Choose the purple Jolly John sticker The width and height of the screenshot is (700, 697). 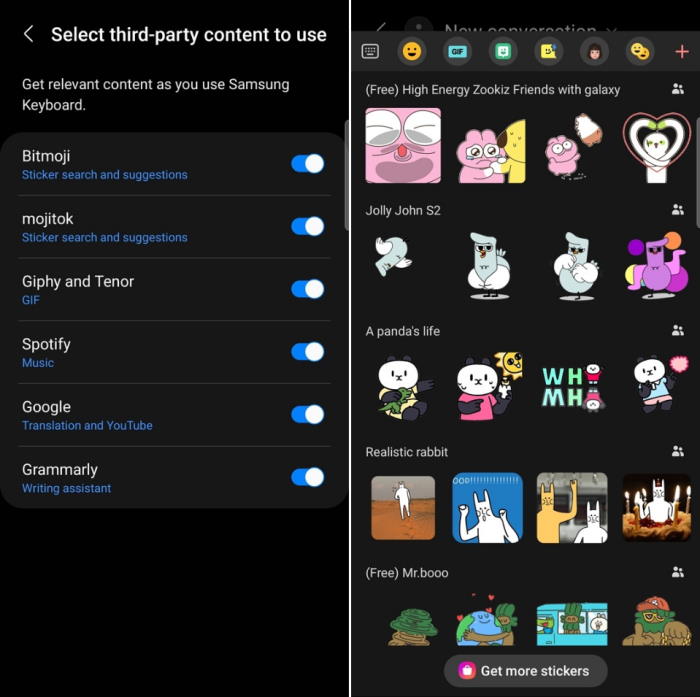click(x=657, y=266)
